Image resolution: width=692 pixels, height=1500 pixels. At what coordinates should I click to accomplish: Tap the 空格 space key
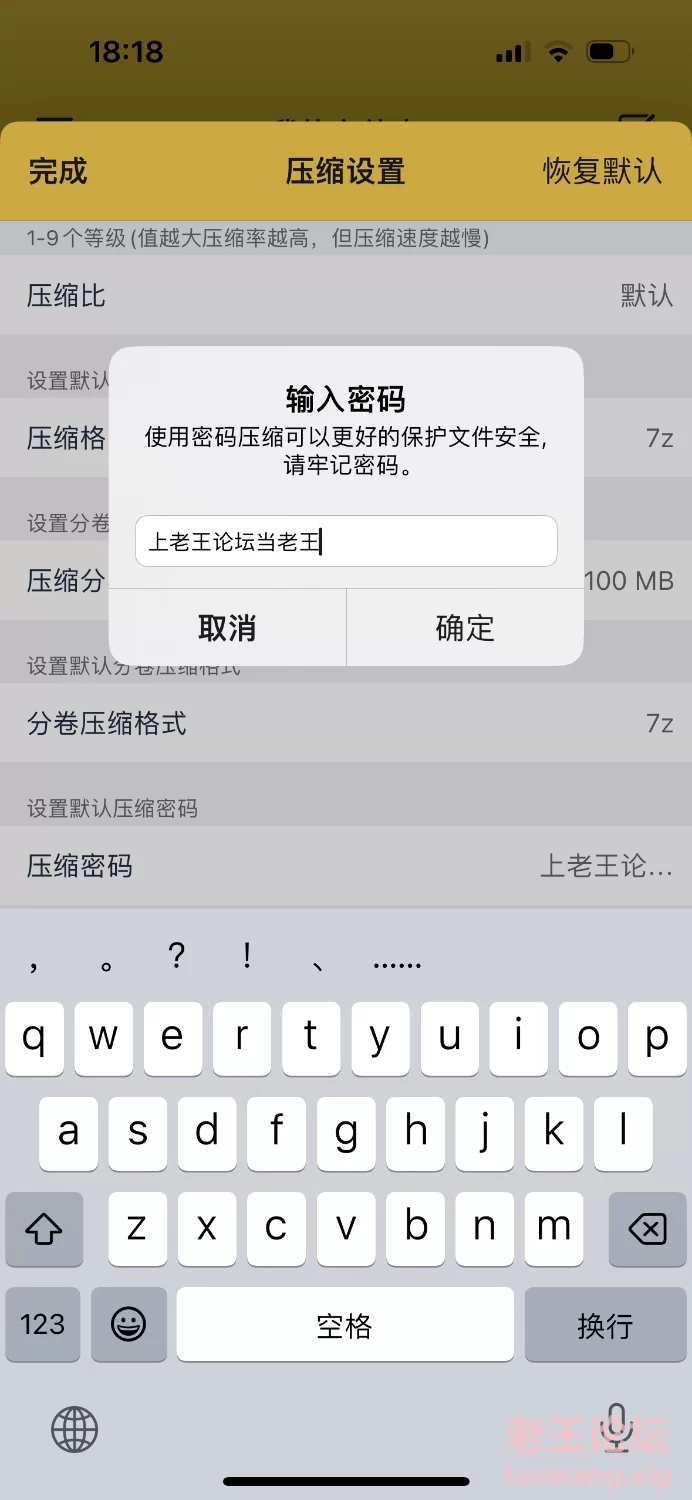[345, 1324]
